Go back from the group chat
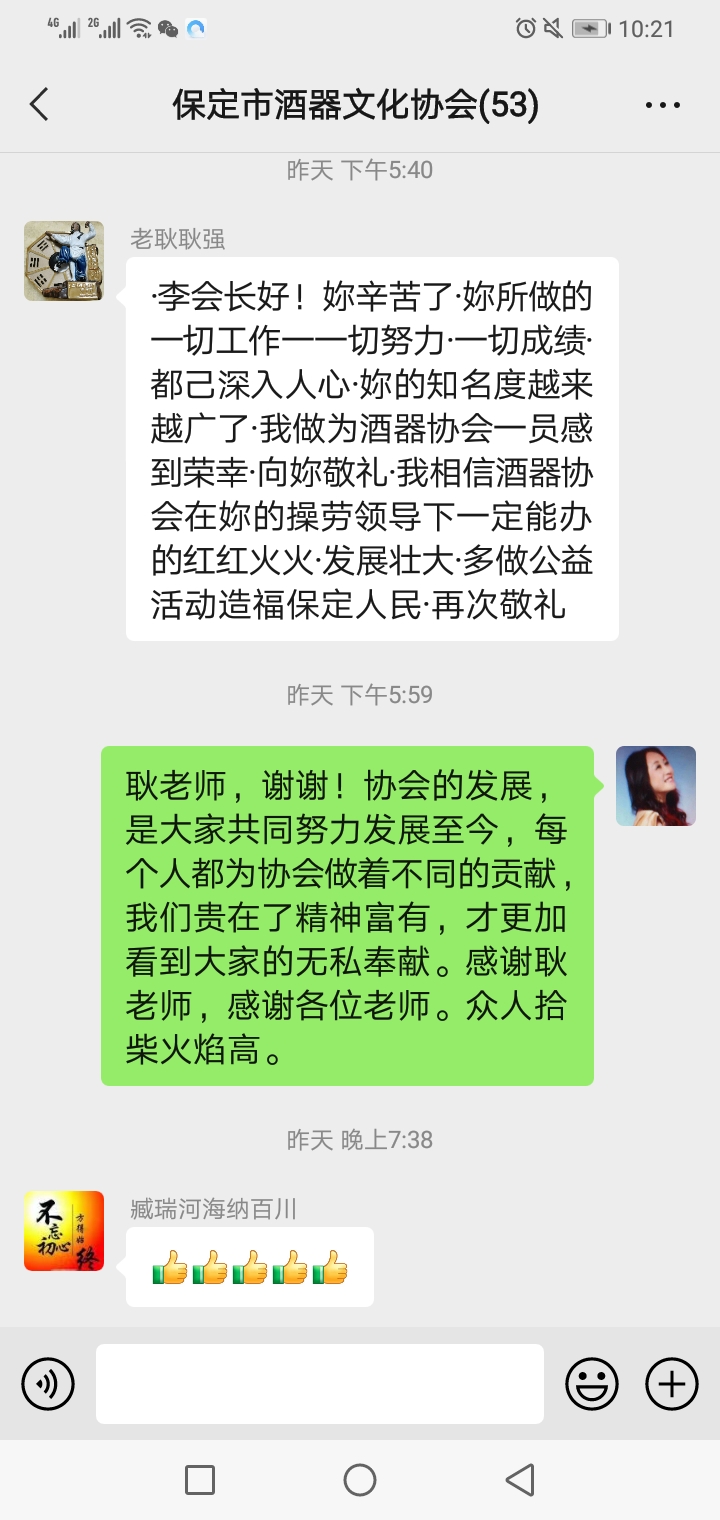The height and width of the screenshot is (1520, 720). [x=40, y=104]
